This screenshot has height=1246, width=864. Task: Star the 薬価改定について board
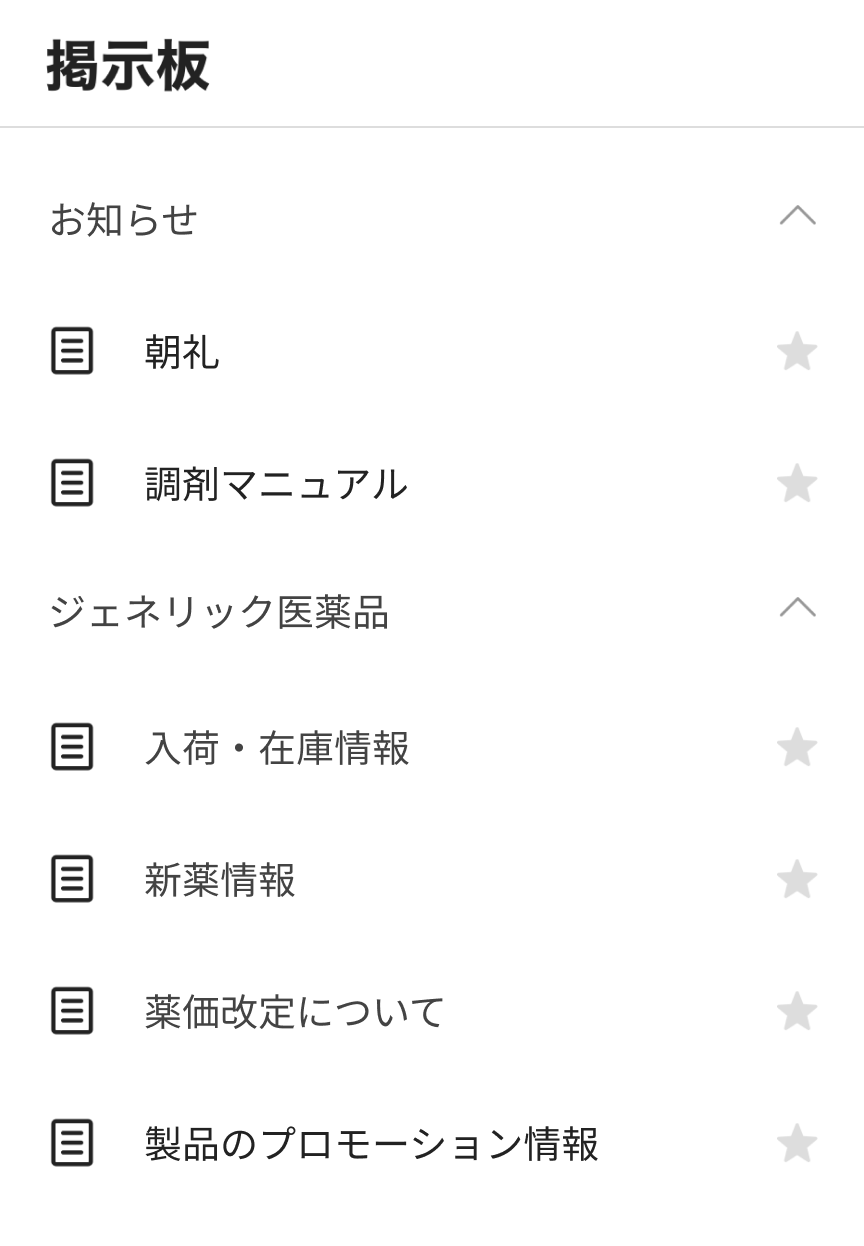click(797, 1012)
